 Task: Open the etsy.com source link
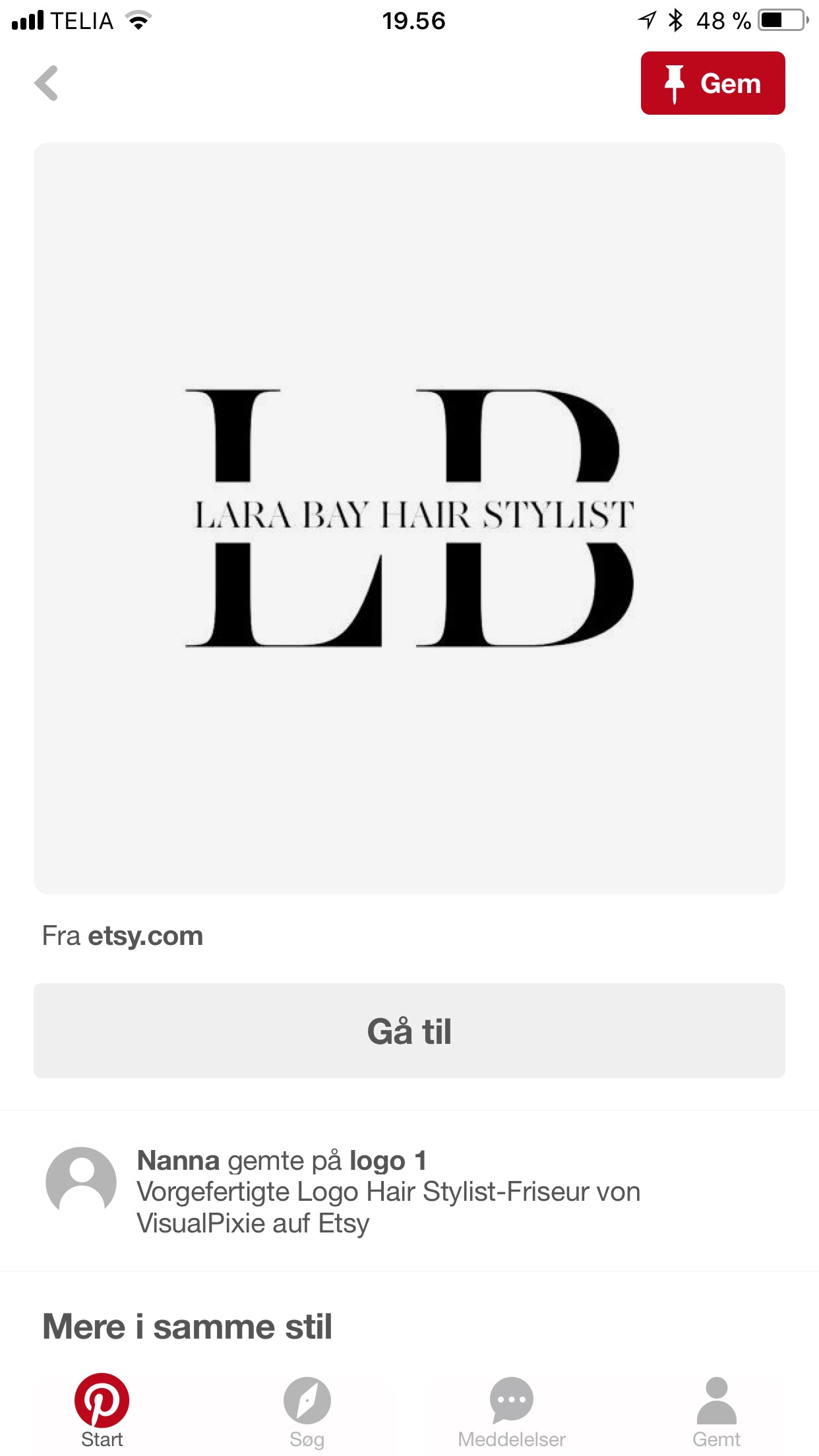click(x=146, y=936)
